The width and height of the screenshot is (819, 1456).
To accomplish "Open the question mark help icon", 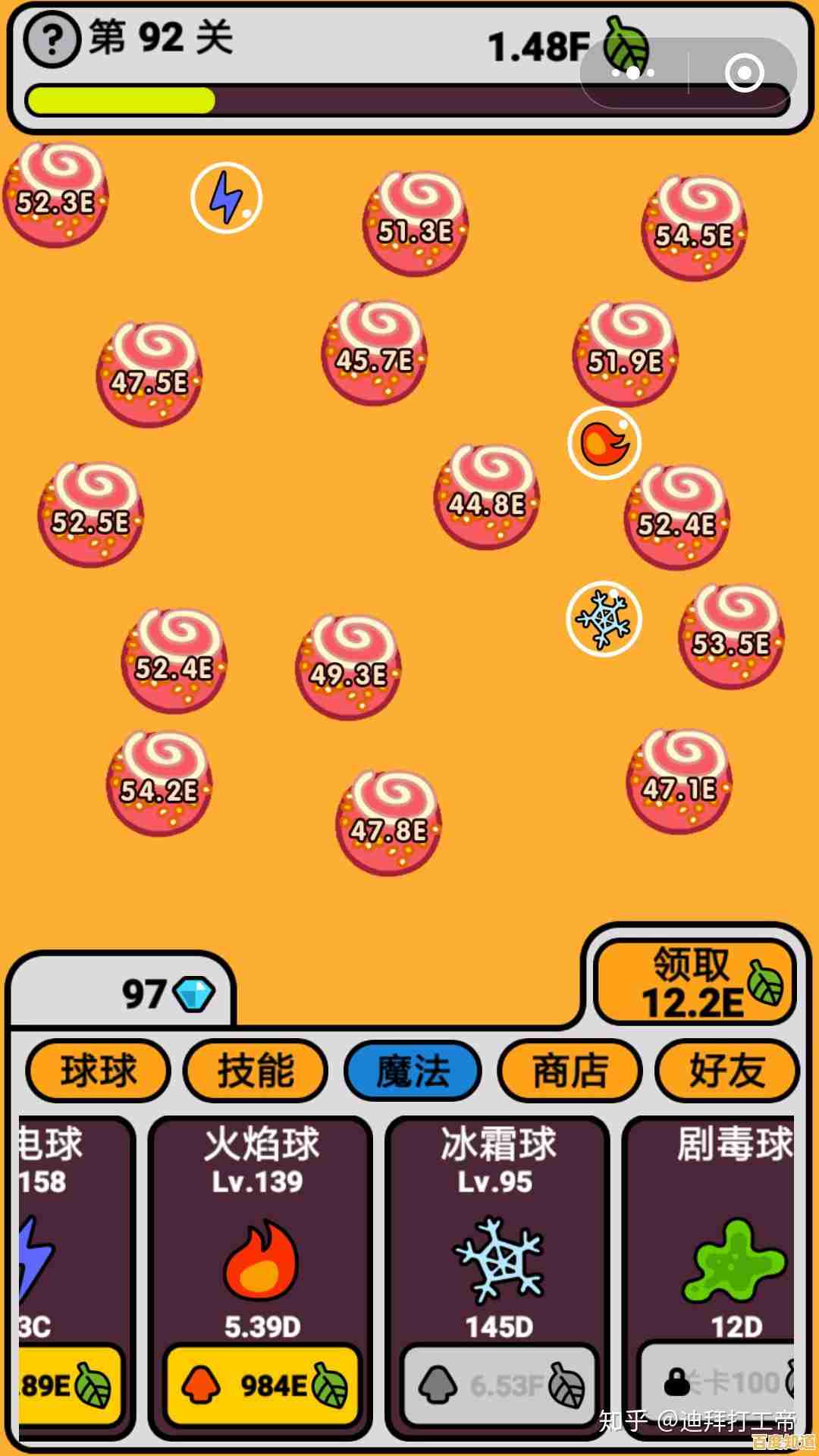I will [52, 39].
